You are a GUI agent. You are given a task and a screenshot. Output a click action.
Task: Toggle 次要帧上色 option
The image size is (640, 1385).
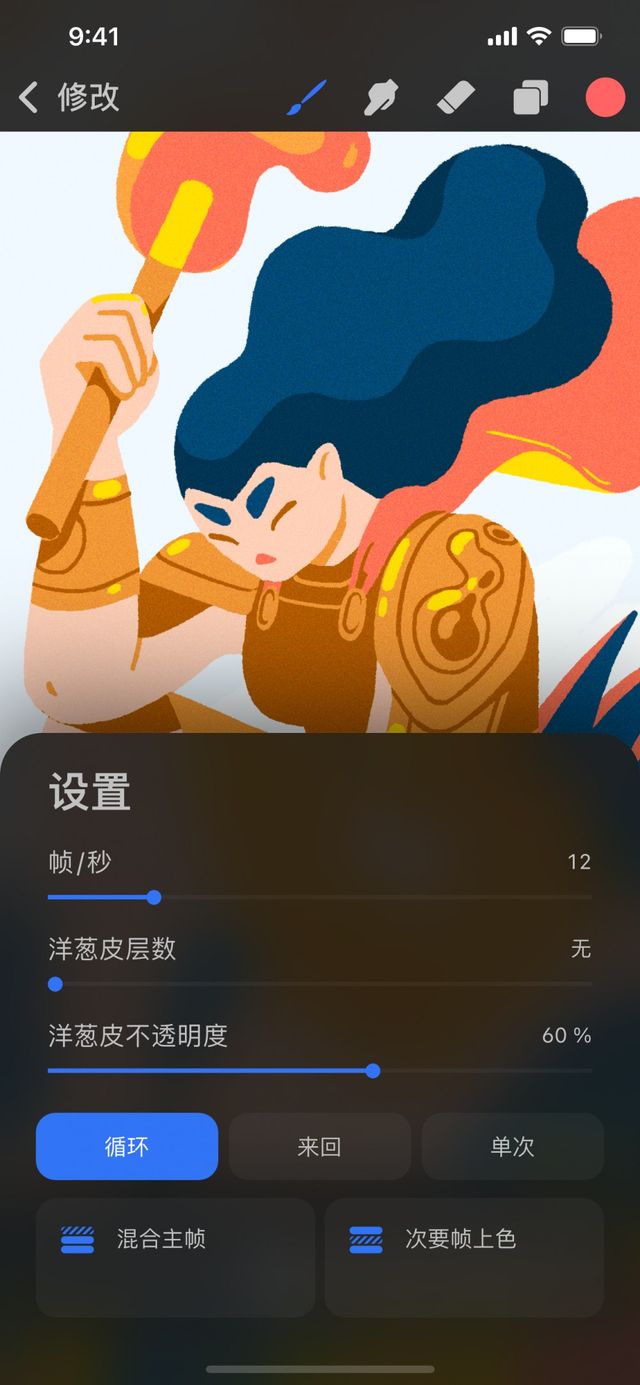[464, 1256]
